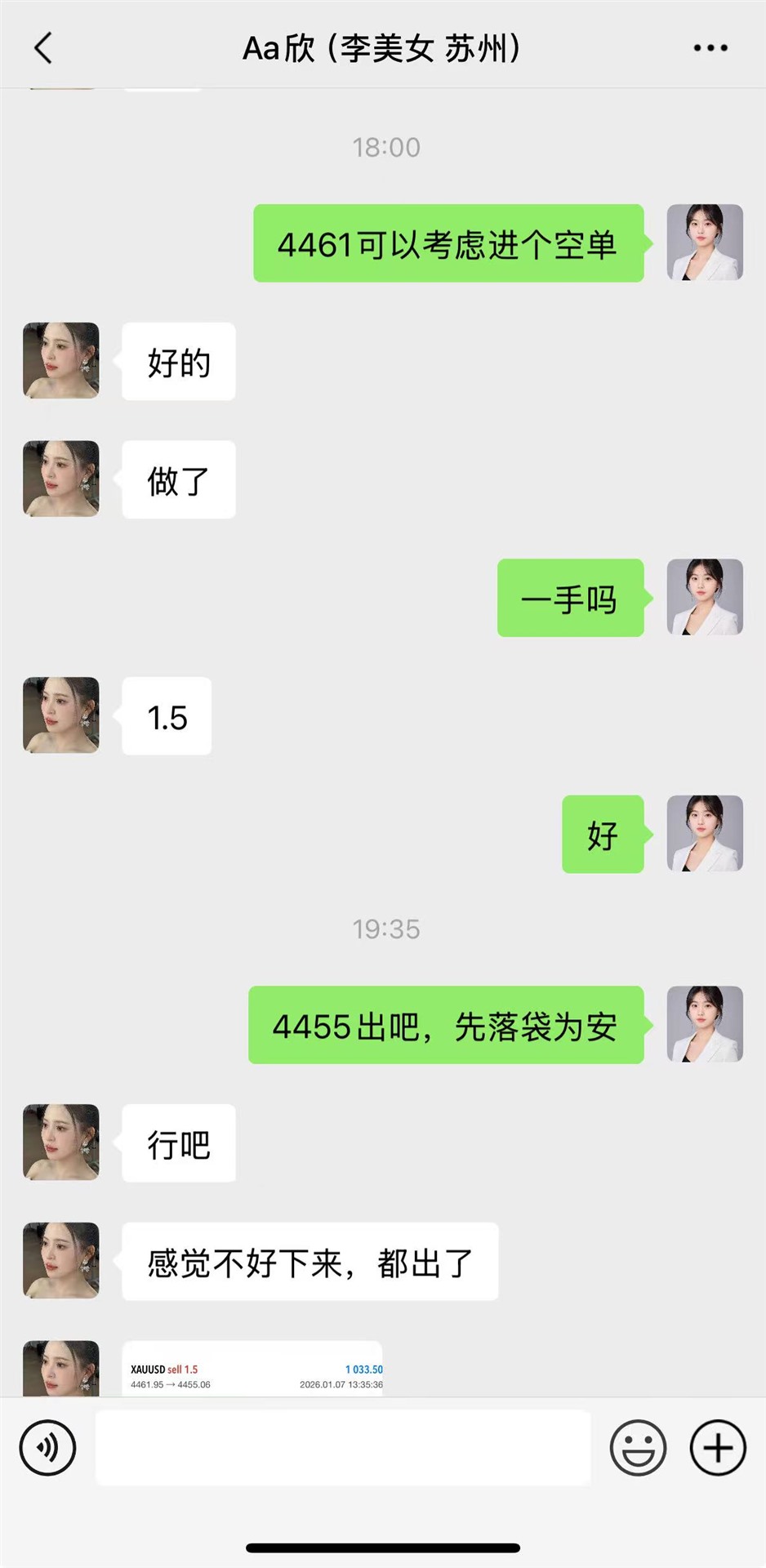Go back from the Aa欣 chat
Screen dimensions: 766x1568
pyautogui.click(x=43, y=48)
